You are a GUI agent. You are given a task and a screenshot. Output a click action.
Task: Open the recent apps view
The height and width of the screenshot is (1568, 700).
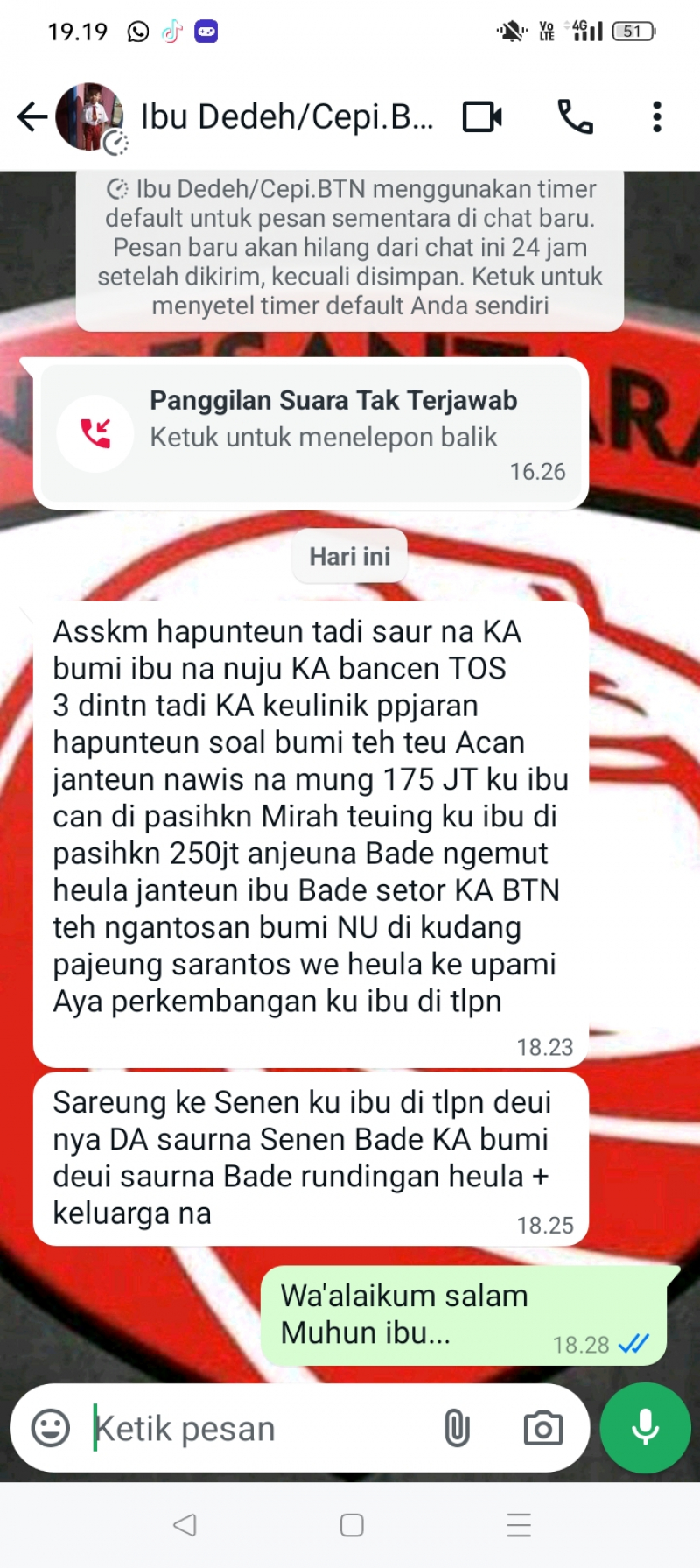pos(519,1525)
